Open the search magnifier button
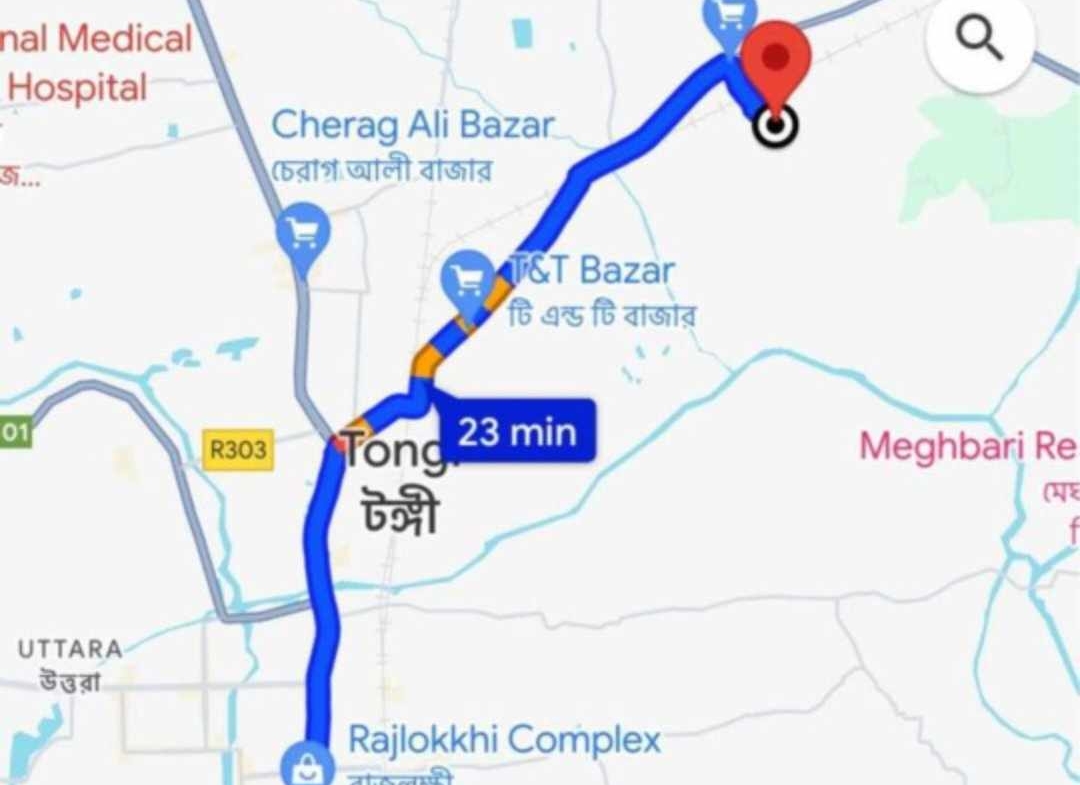1080x785 pixels. click(978, 41)
